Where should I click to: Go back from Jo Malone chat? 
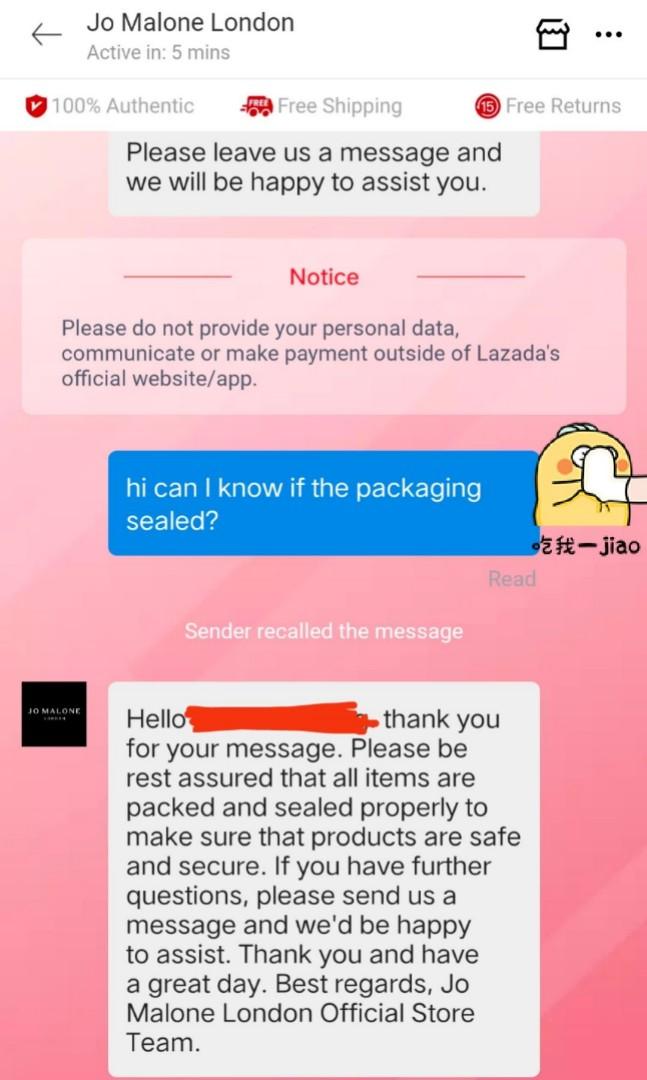click(46, 35)
